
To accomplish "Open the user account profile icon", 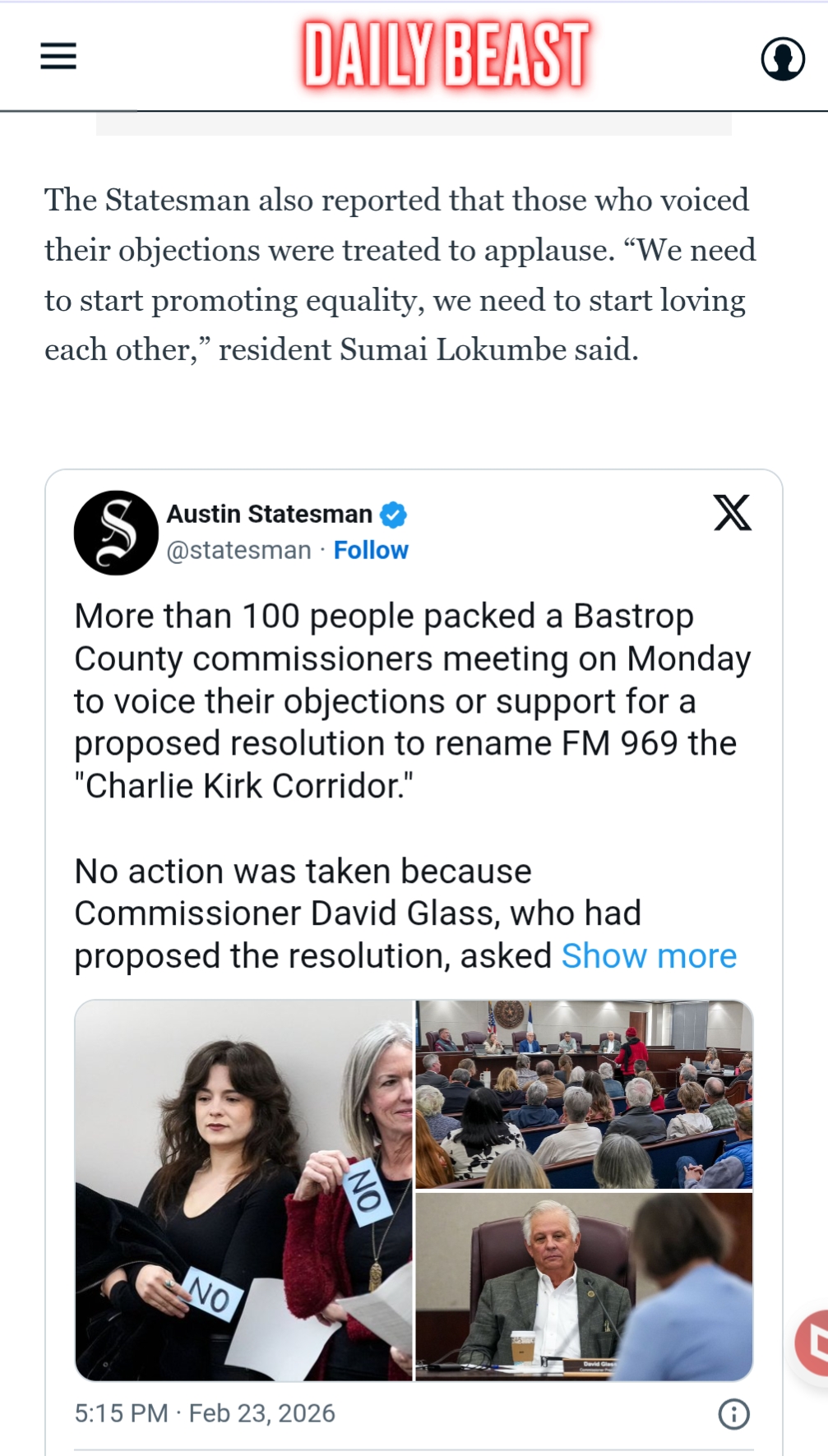I will (x=782, y=58).
